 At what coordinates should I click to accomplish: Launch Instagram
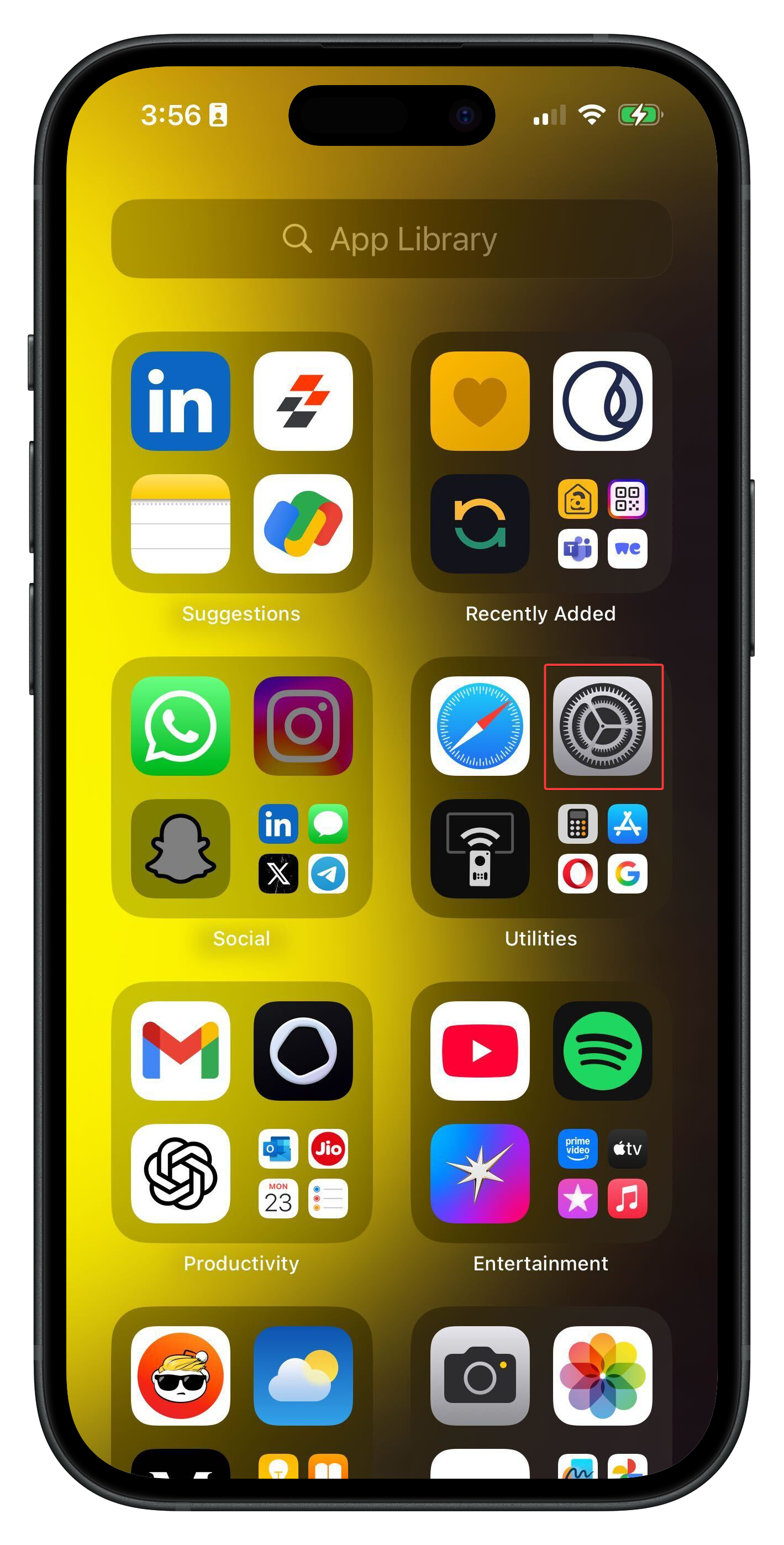[x=303, y=726]
